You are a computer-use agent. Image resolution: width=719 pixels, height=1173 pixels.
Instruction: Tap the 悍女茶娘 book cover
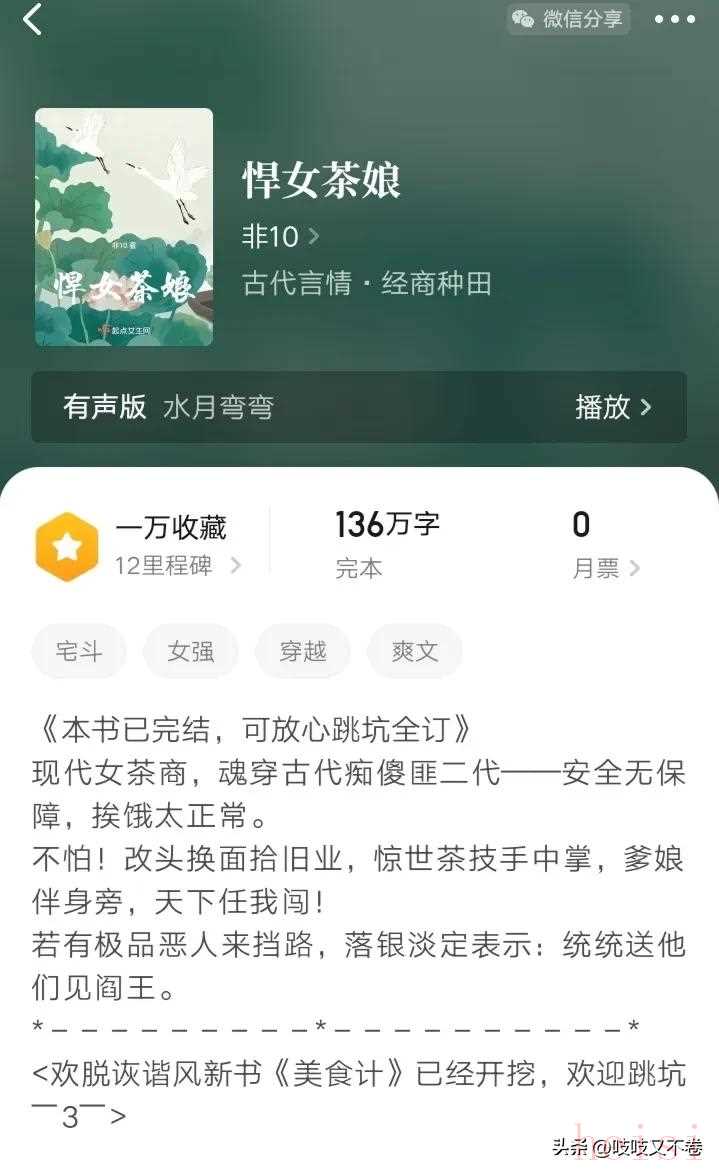point(124,227)
